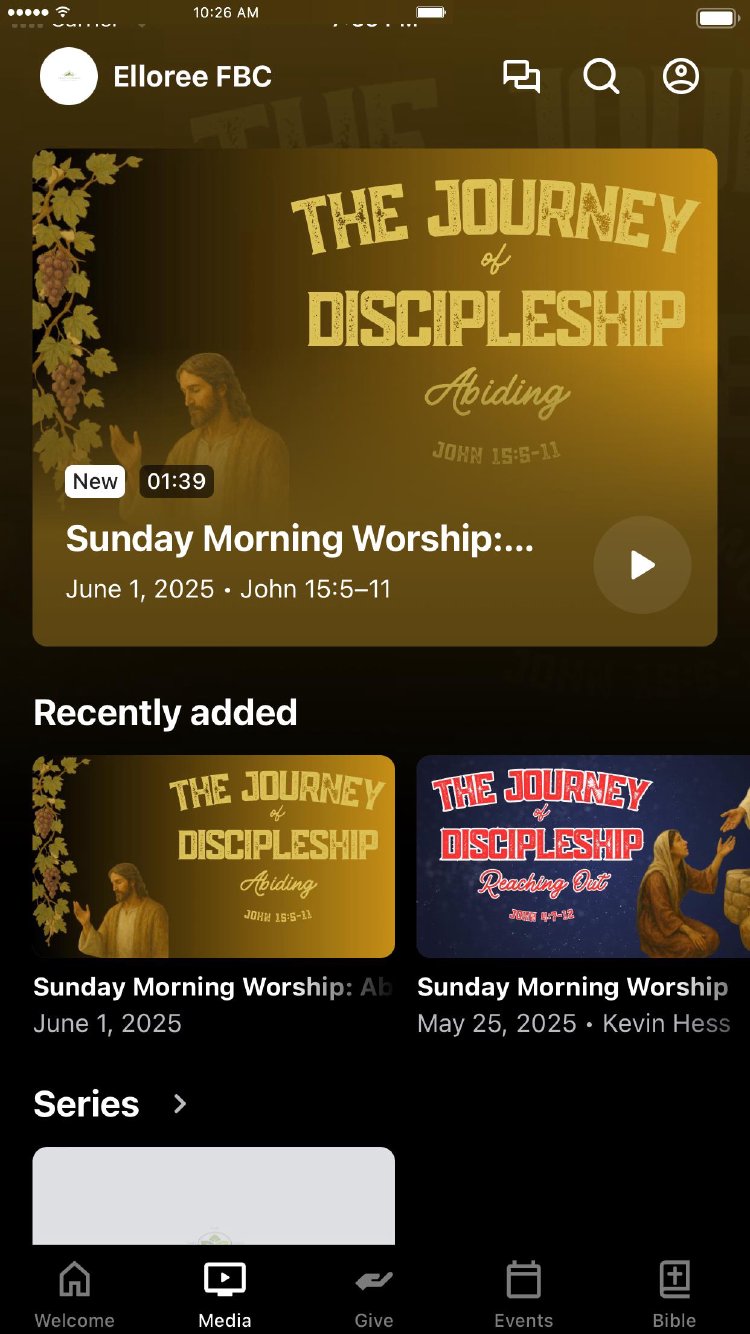The height and width of the screenshot is (1334, 750).
Task: Expand the Series section chevron
Action: tap(180, 1104)
